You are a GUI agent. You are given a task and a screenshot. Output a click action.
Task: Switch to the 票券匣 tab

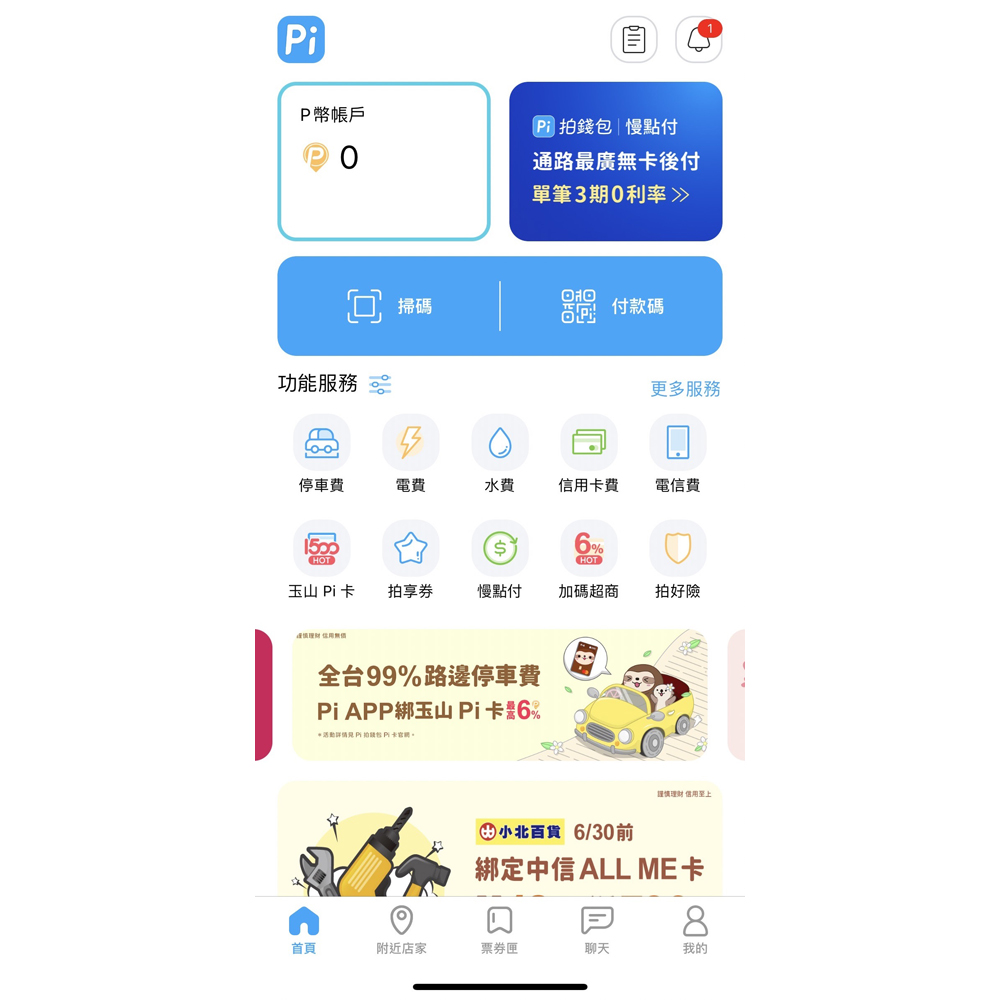pos(499,930)
